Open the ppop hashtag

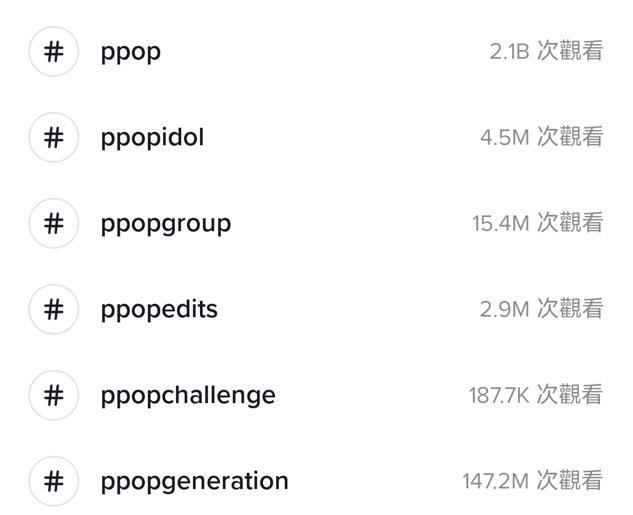point(130,52)
